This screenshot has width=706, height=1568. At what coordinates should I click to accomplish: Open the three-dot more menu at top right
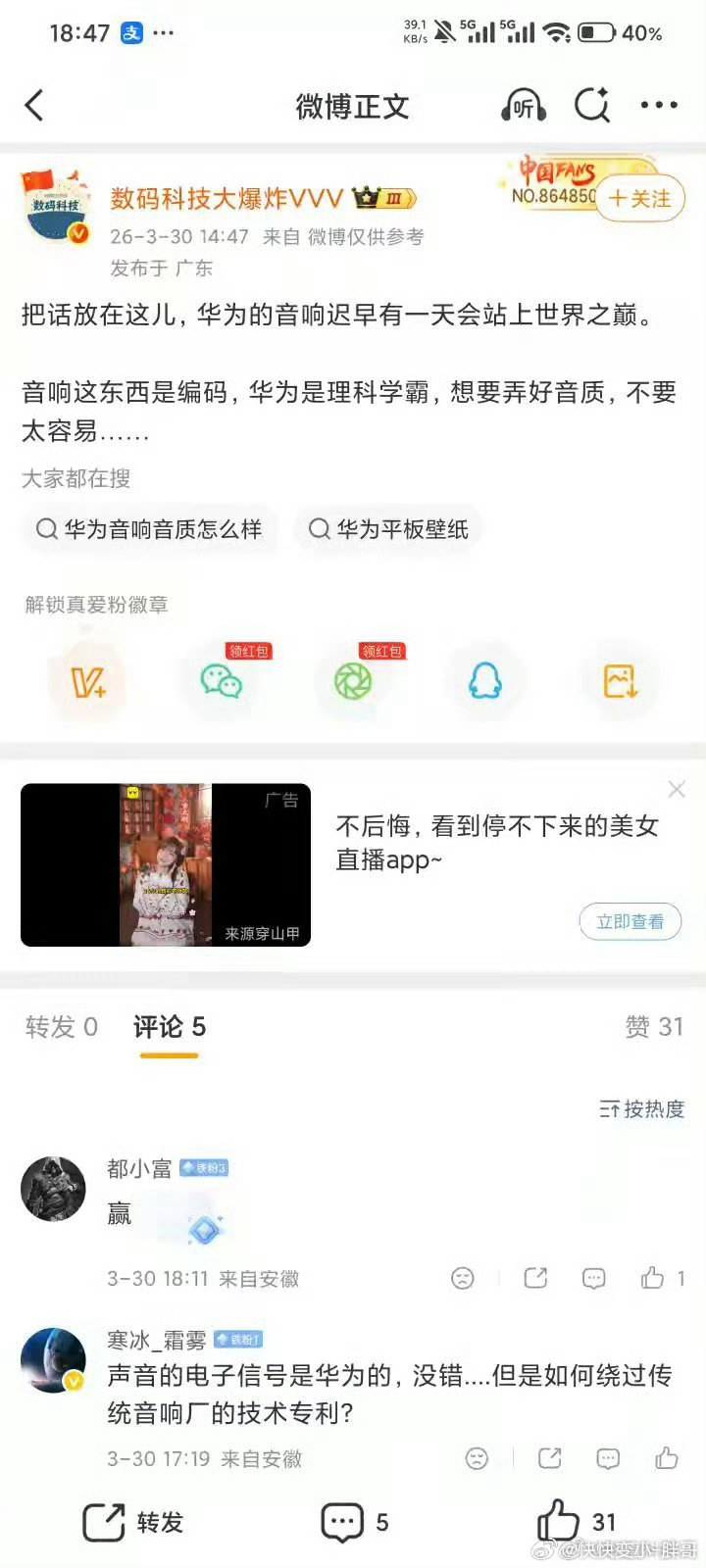pyautogui.click(x=657, y=106)
